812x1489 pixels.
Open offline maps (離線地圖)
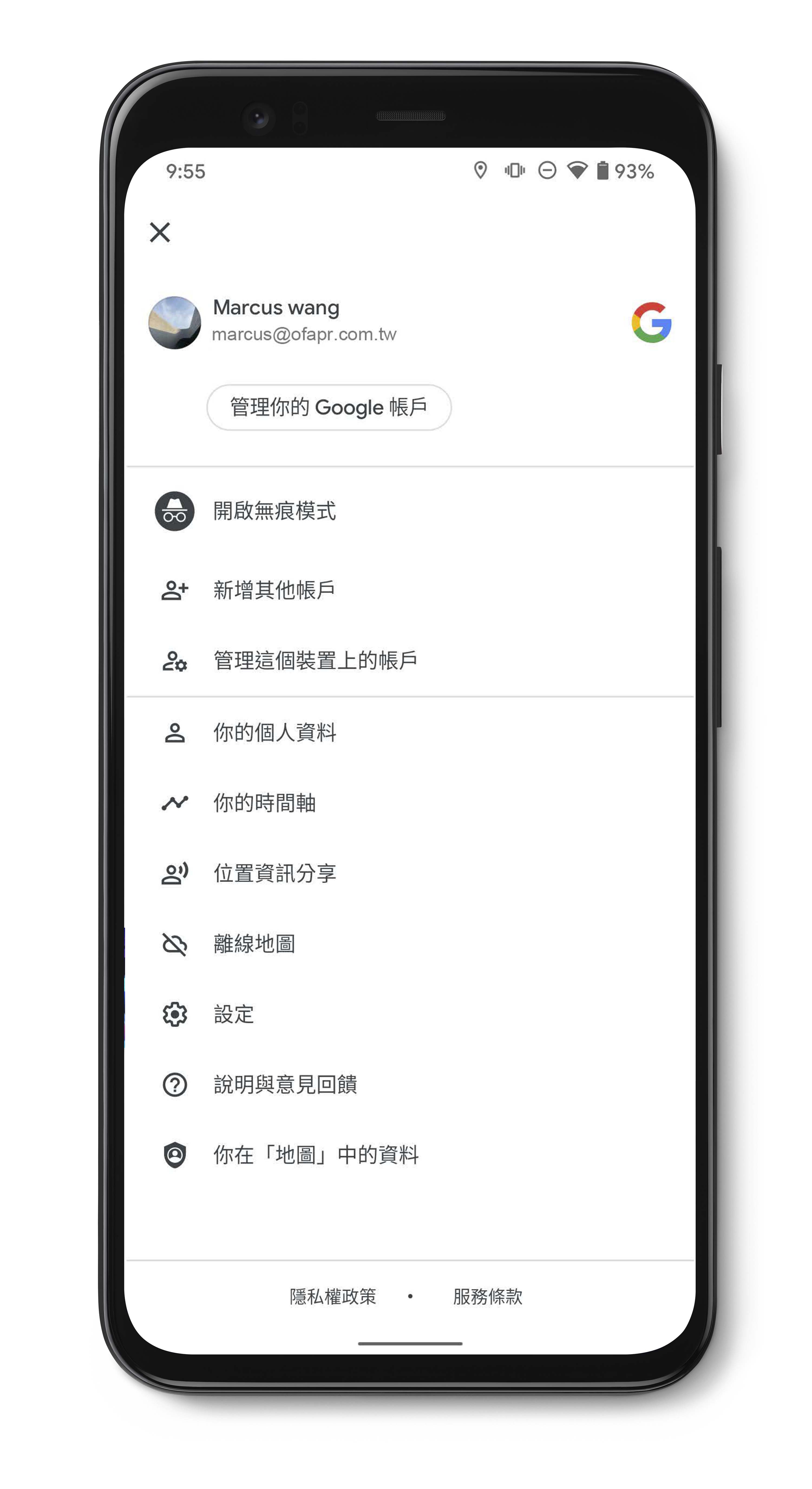click(x=254, y=944)
